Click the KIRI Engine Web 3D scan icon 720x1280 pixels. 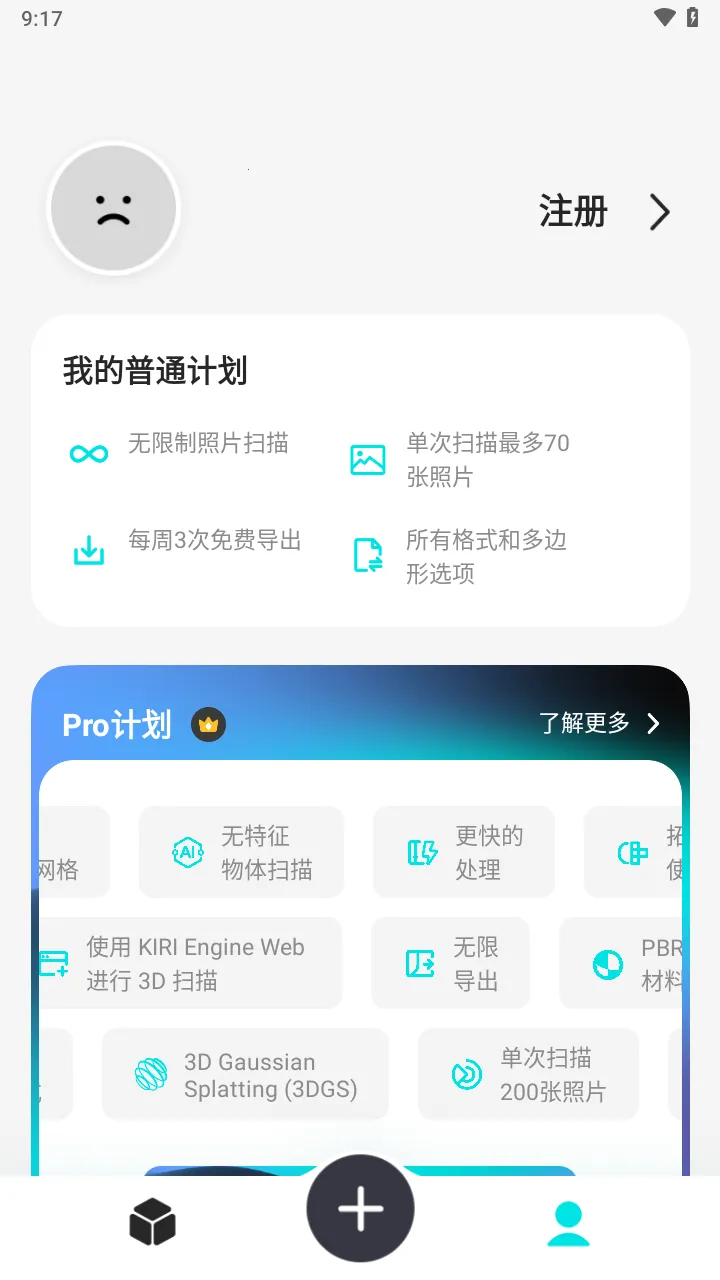pyautogui.click(x=53, y=962)
